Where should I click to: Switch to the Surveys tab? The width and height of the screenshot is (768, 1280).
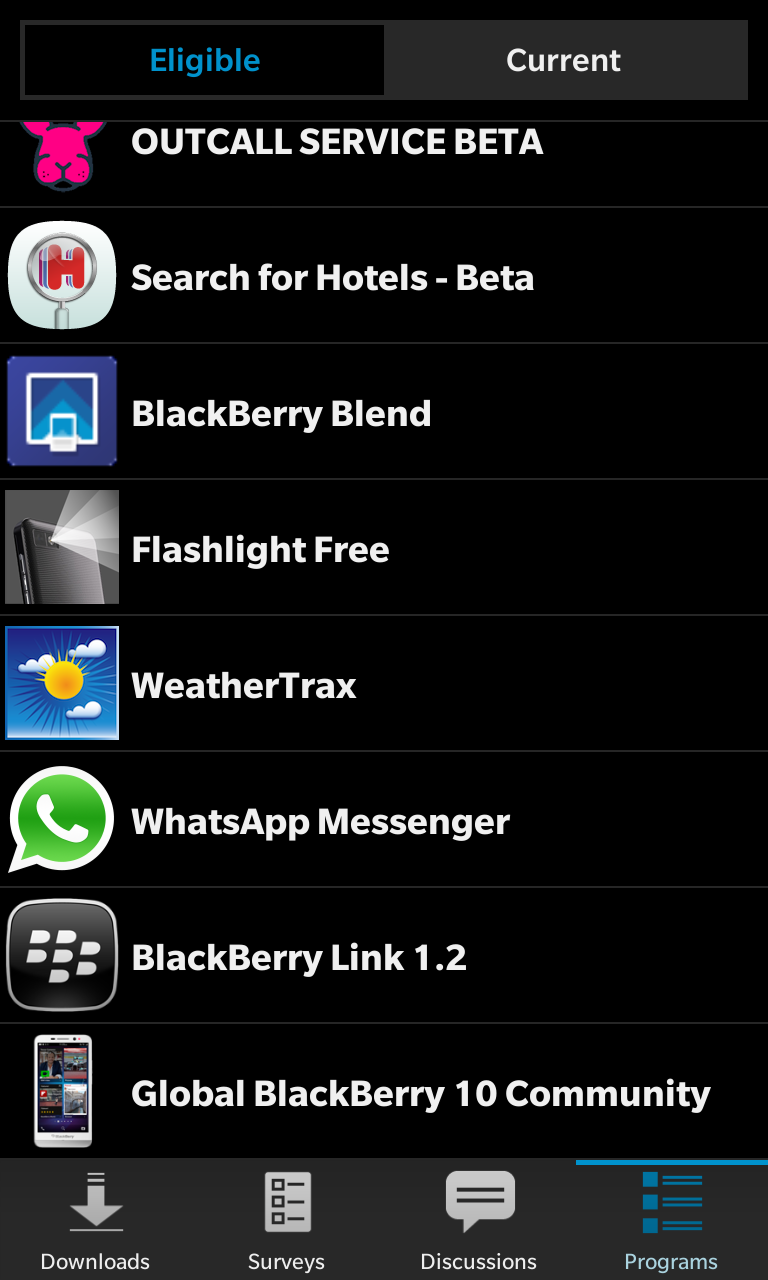click(286, 1222)
